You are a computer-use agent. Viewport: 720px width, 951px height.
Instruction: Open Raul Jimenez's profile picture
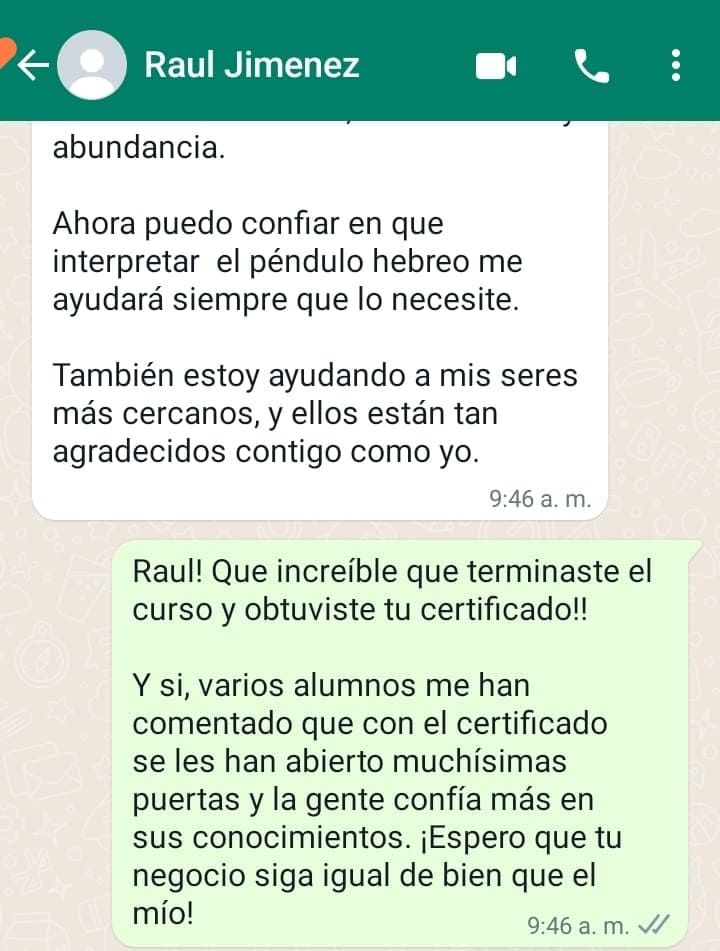point(94,66)
